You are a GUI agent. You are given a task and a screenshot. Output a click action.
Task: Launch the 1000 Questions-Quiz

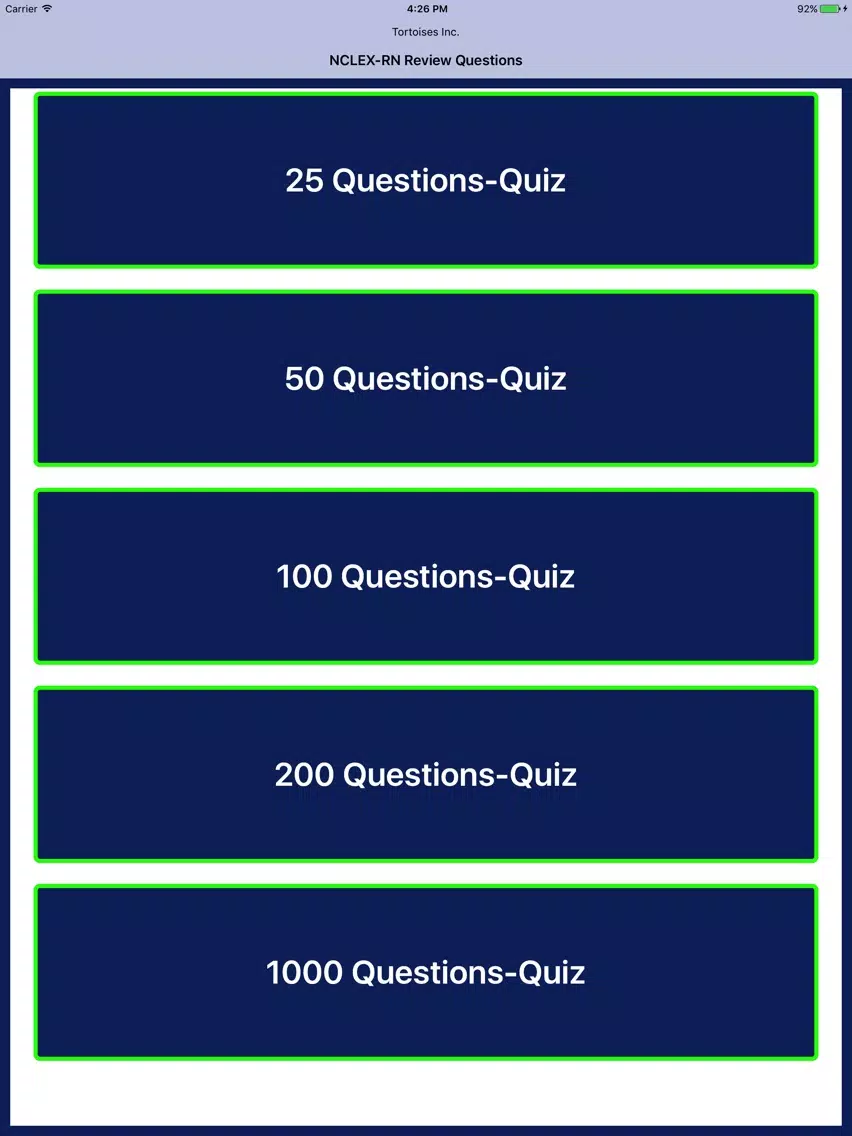coord(426,972)
